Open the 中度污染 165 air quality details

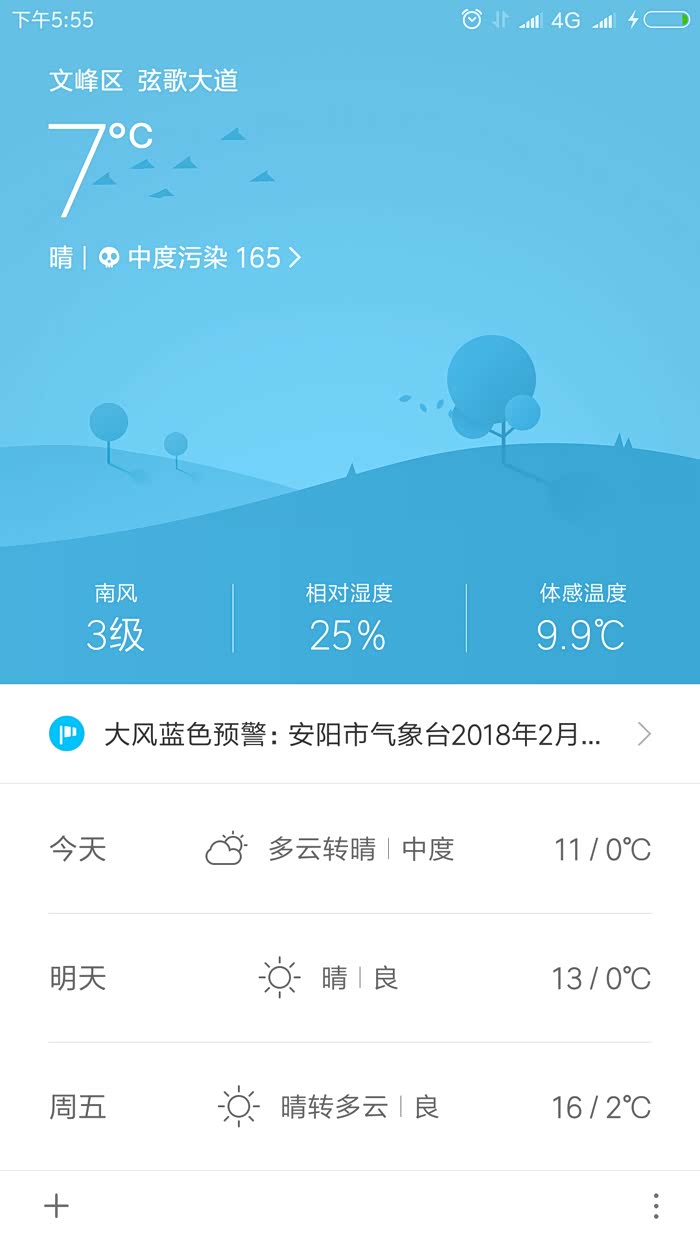pyautogui.click(x=200, y=258)
